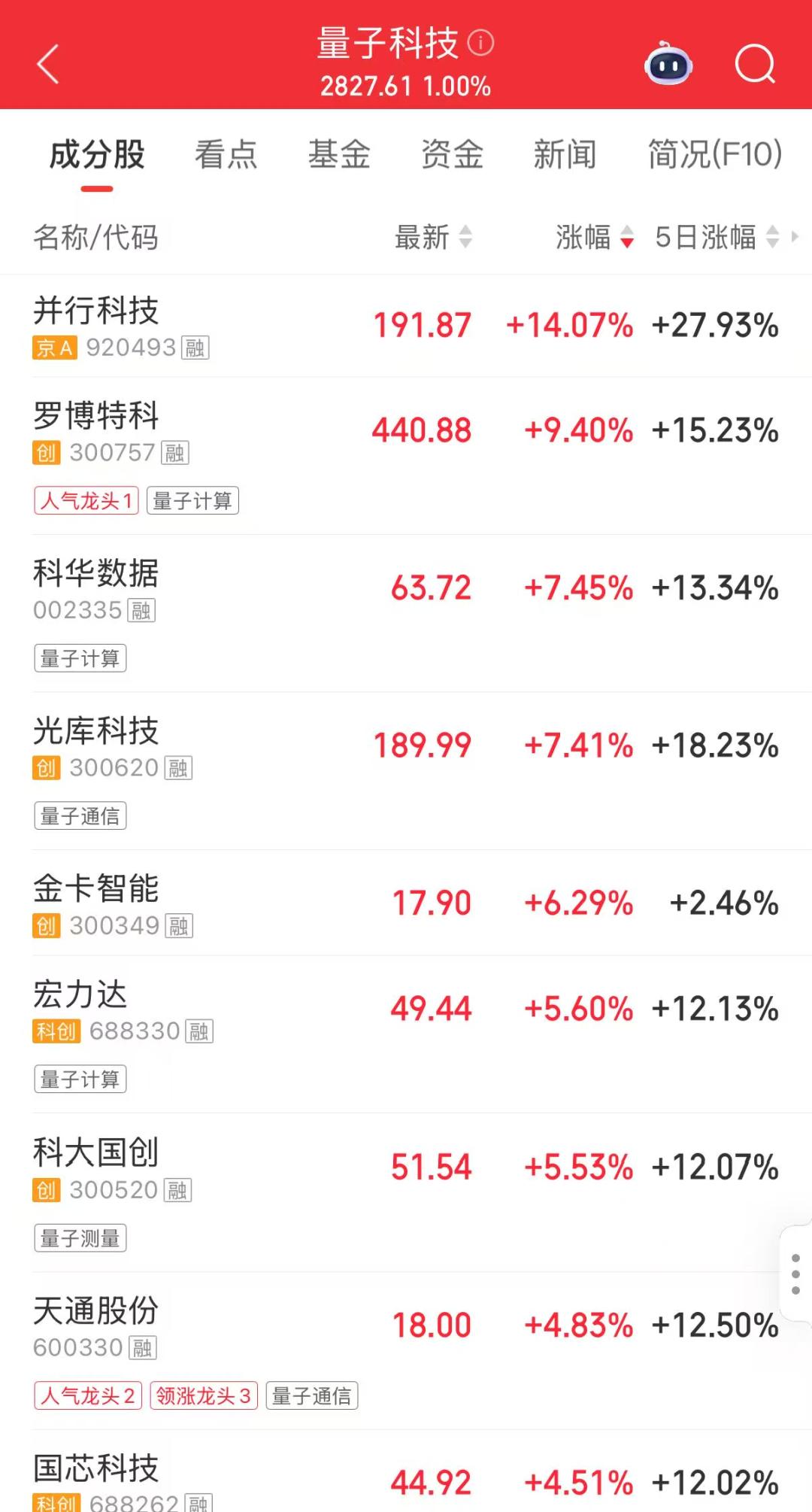Tap the back arrow to exit 量子科技 page
Image resolution: width=812 pixels, height=1512 pixels.
pos(47,65)
